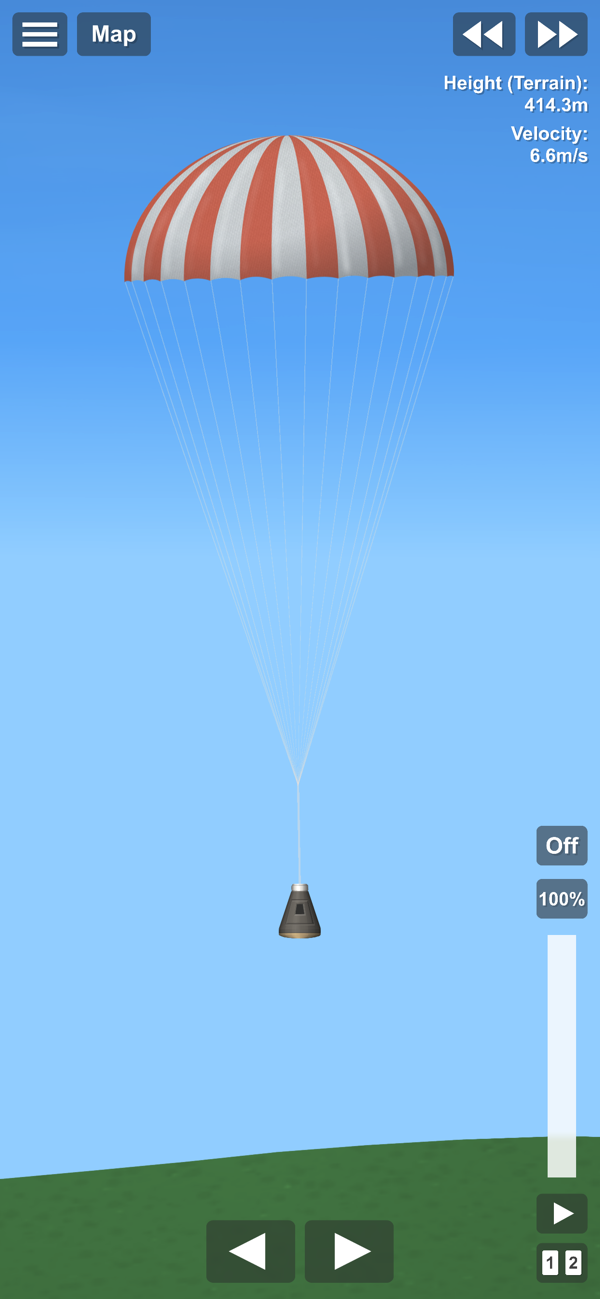Rotate the capsule left
Viewport: 600px width, 1299px height.
point(250,1251)
